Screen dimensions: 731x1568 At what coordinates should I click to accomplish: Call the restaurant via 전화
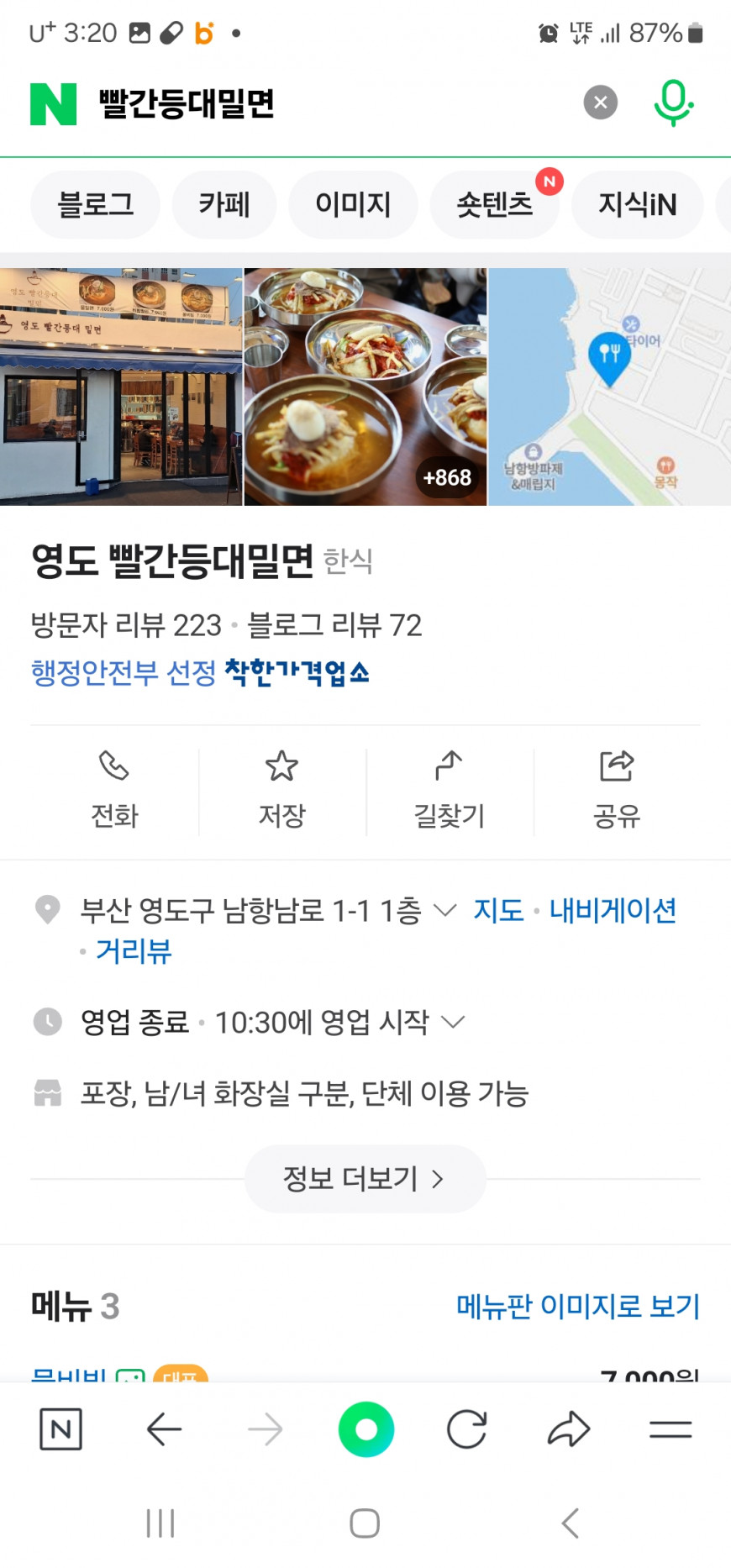(114, 790)
